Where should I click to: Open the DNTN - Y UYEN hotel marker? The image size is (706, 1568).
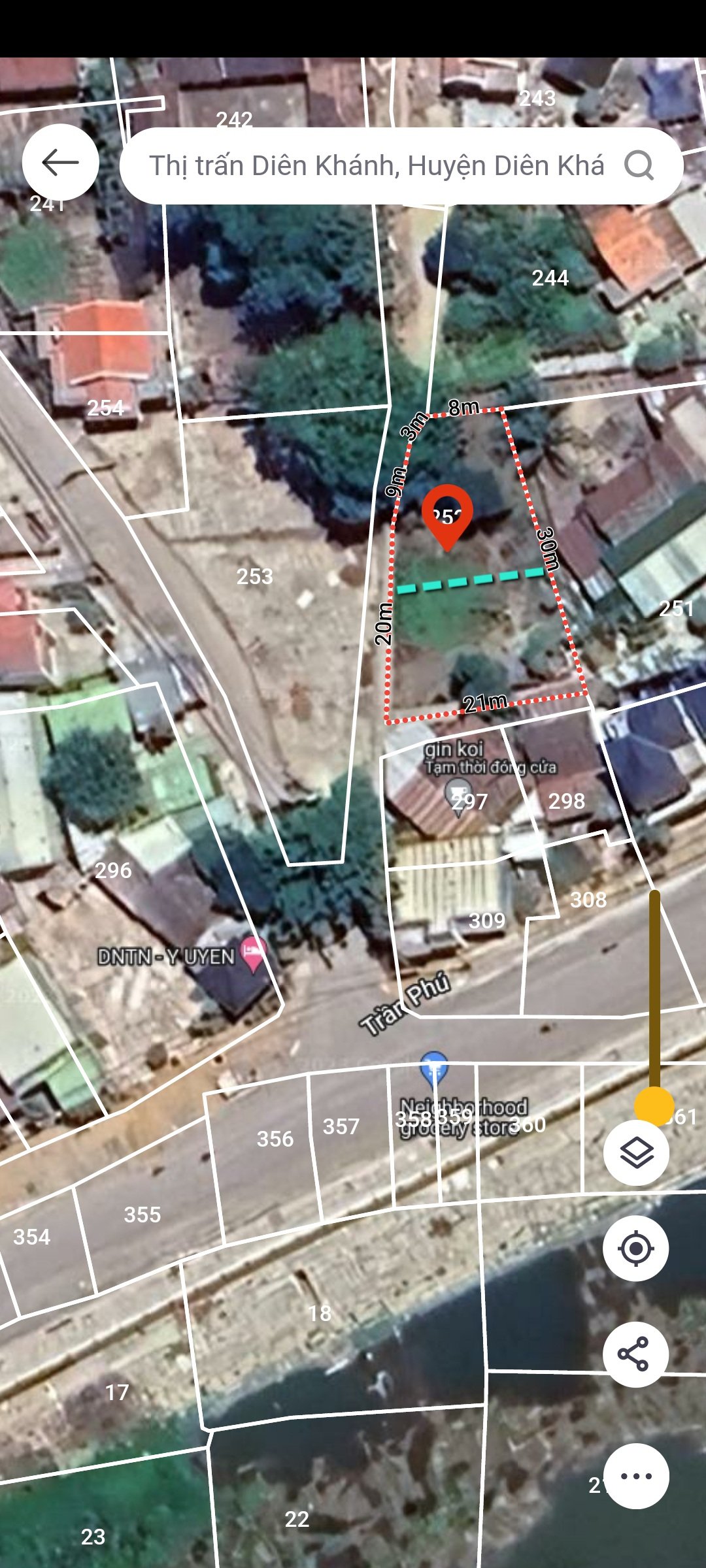click(x=253, y=953)
